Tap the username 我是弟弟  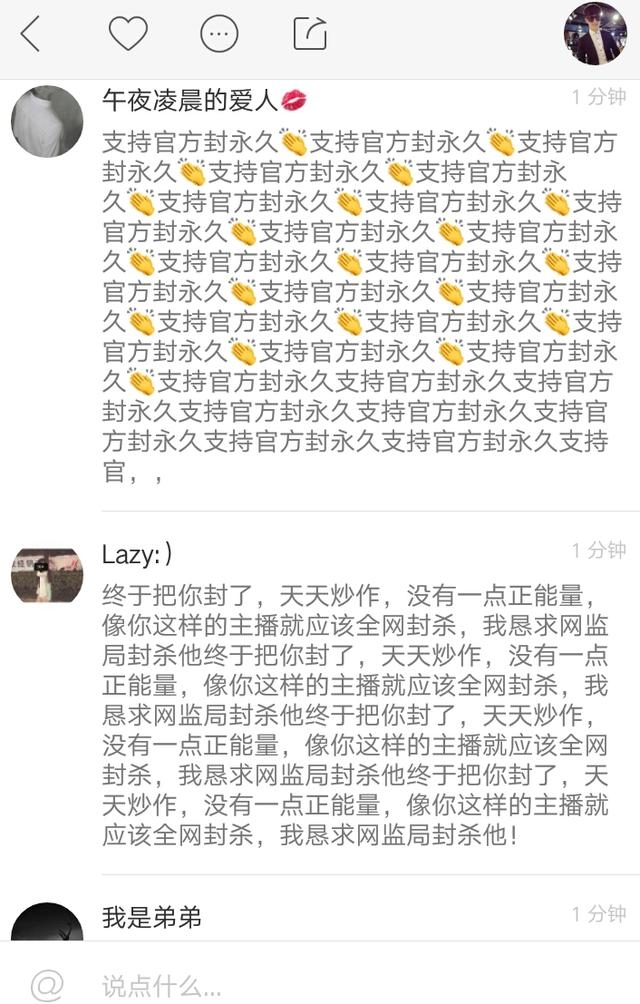[152, 916]
